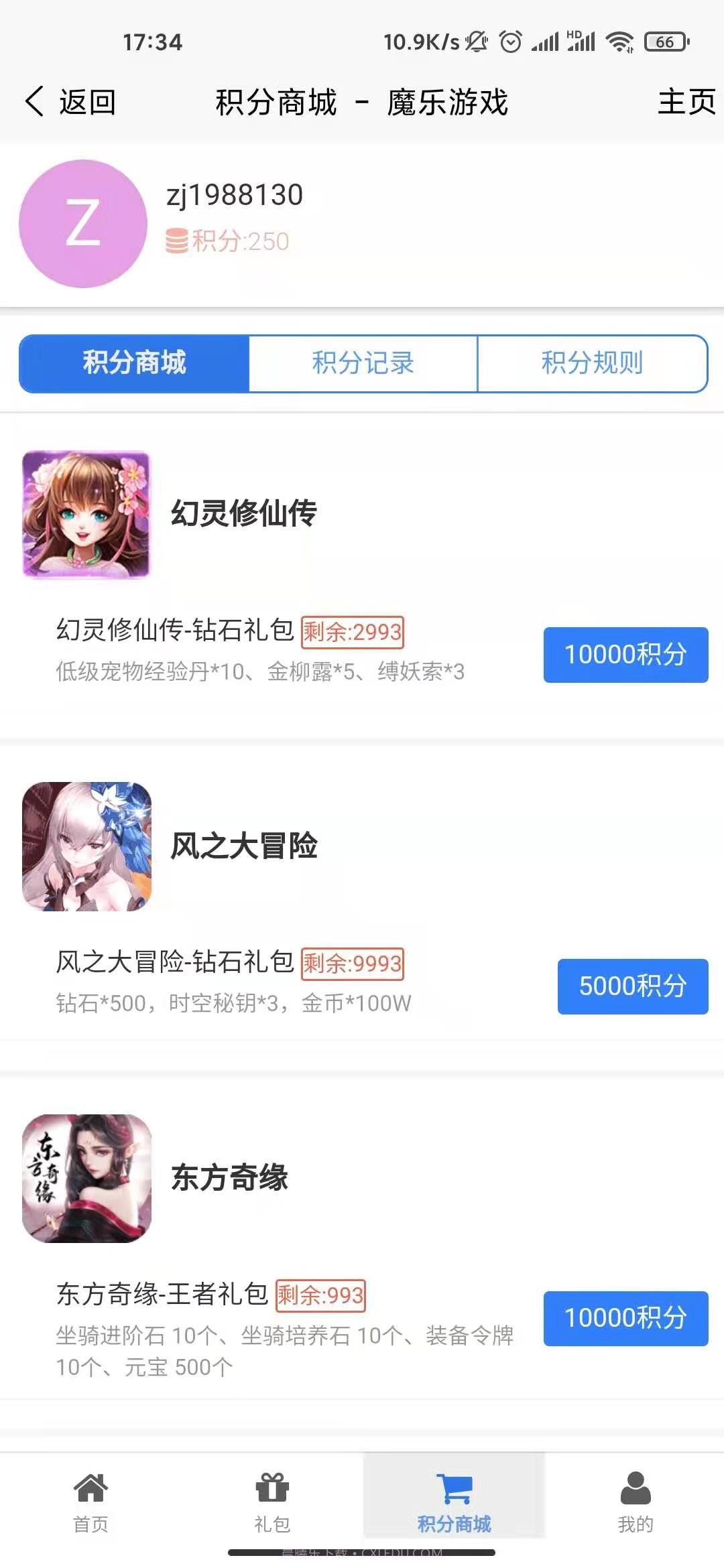This screenshot has height=1568, width=724.
Task: Tap the username zj1988130
Action: click(x=233, y=195)
